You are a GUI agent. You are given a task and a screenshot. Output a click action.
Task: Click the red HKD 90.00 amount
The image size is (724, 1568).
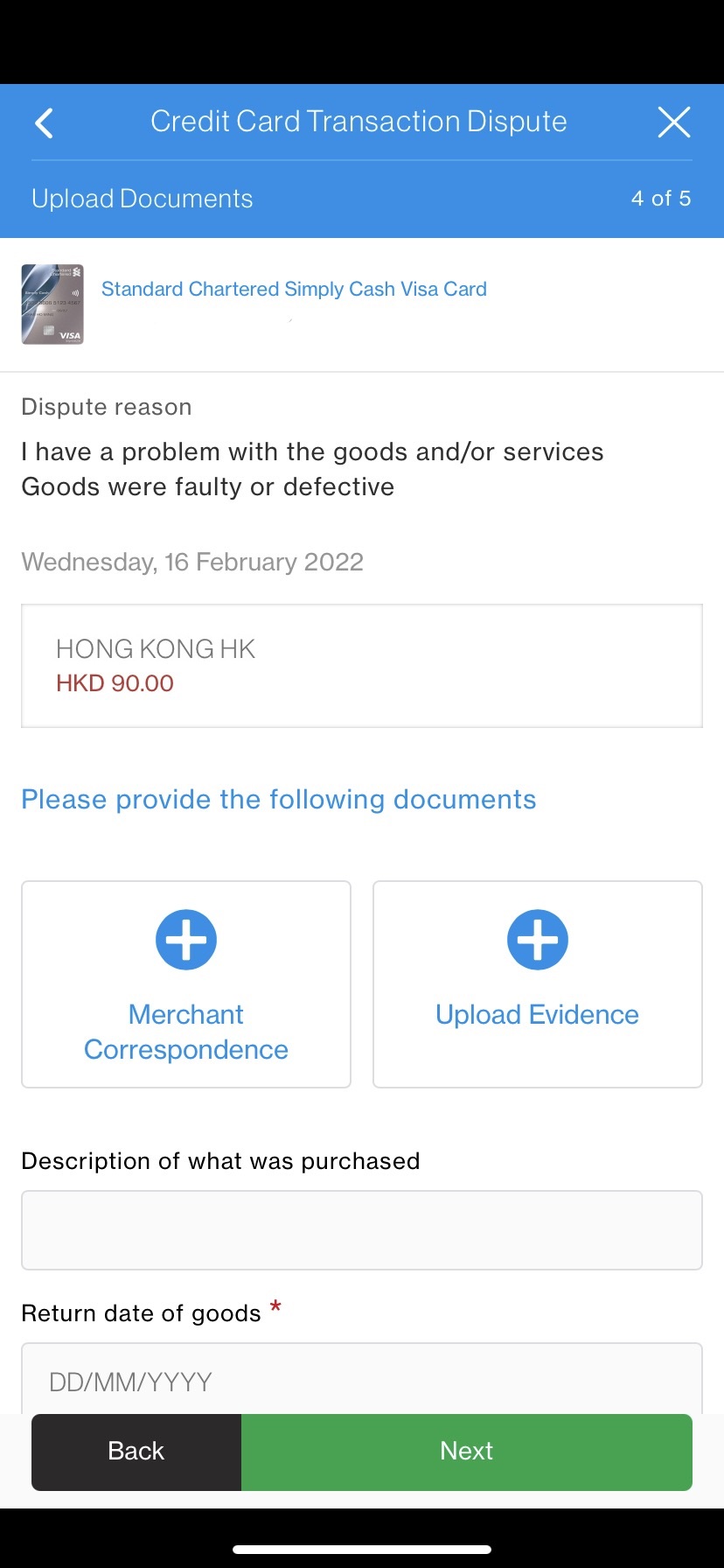(115, 682)
